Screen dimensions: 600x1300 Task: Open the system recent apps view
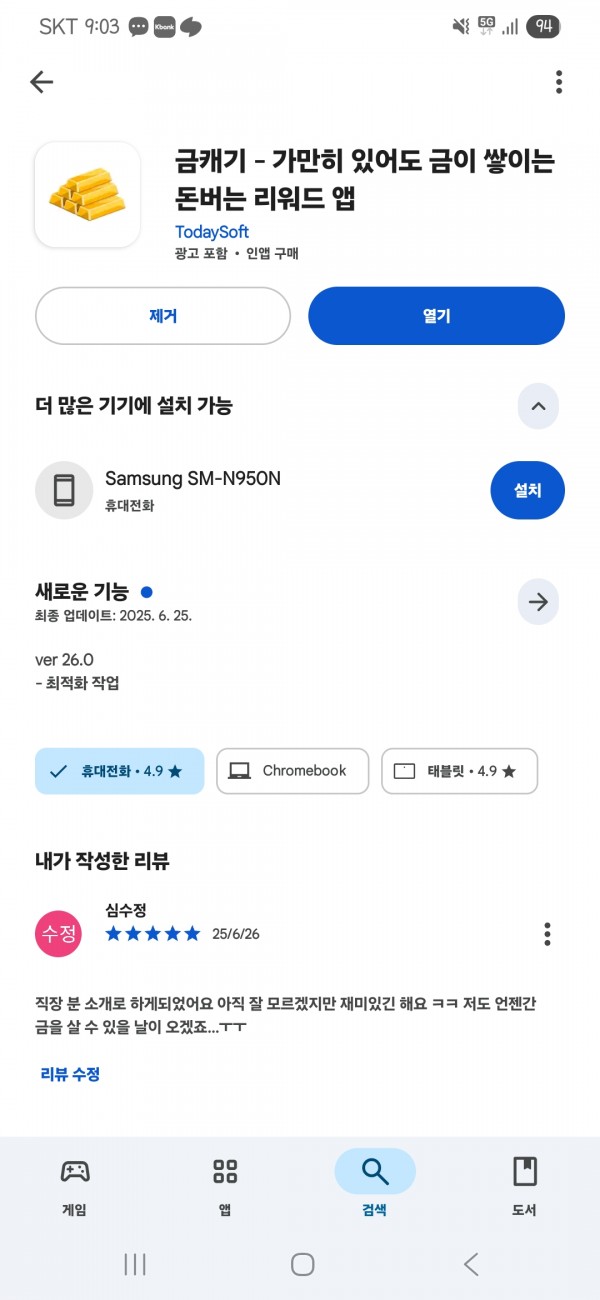pyautogui.click(x=135, y=1264)
